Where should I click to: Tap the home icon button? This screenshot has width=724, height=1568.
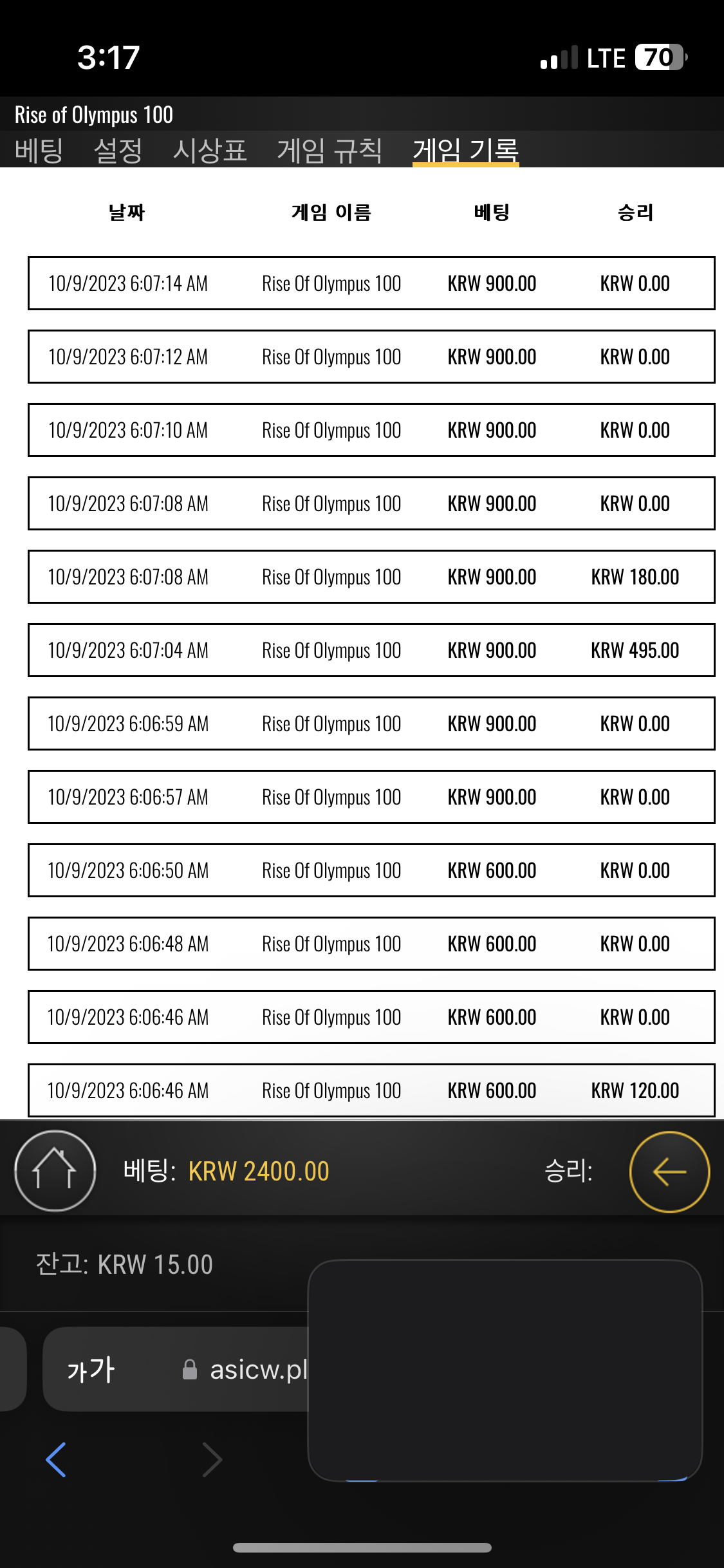[x=55, y=1171]
